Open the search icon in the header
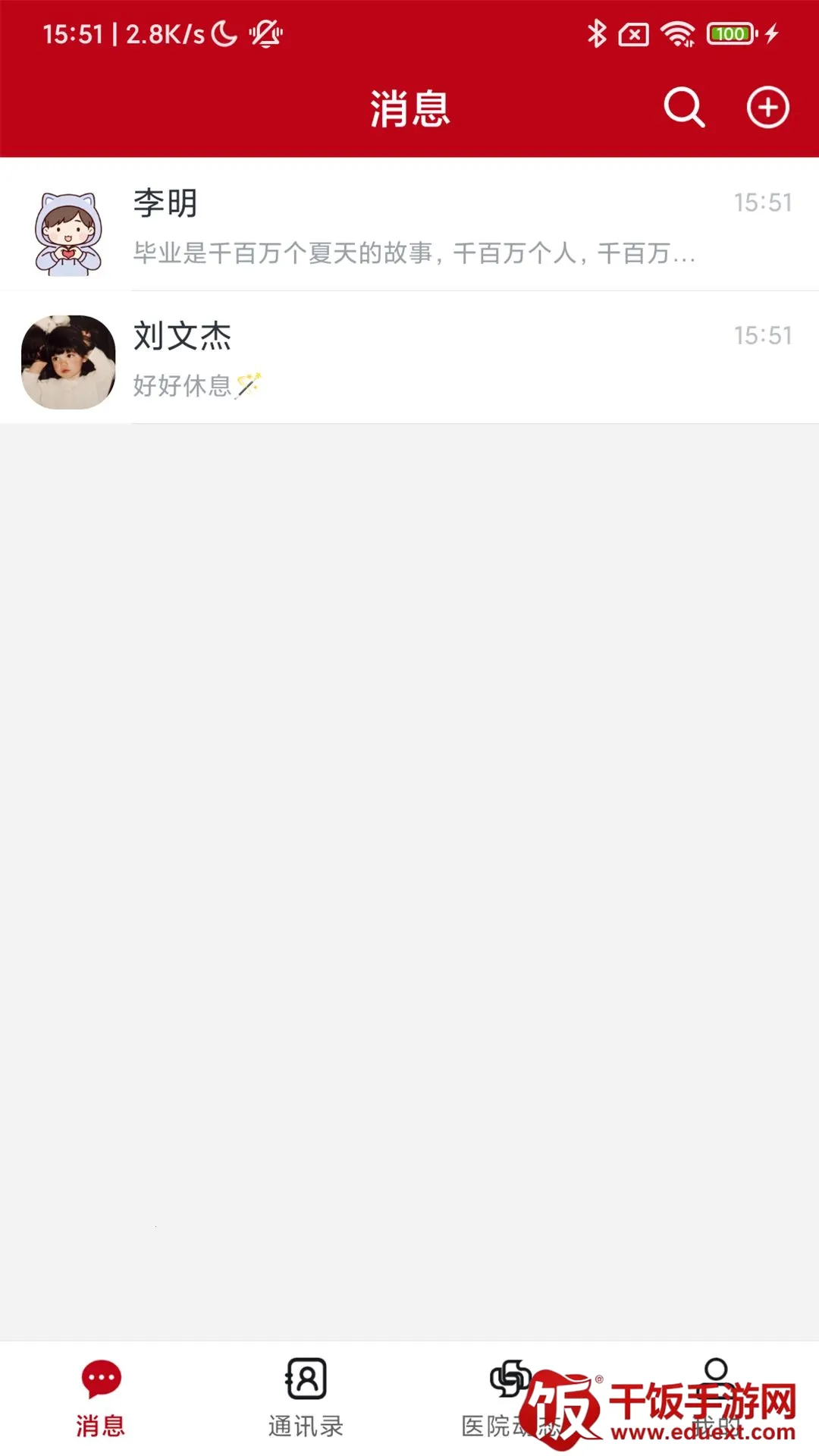Viewport: 819px width, 1456px height. (684, 108)
